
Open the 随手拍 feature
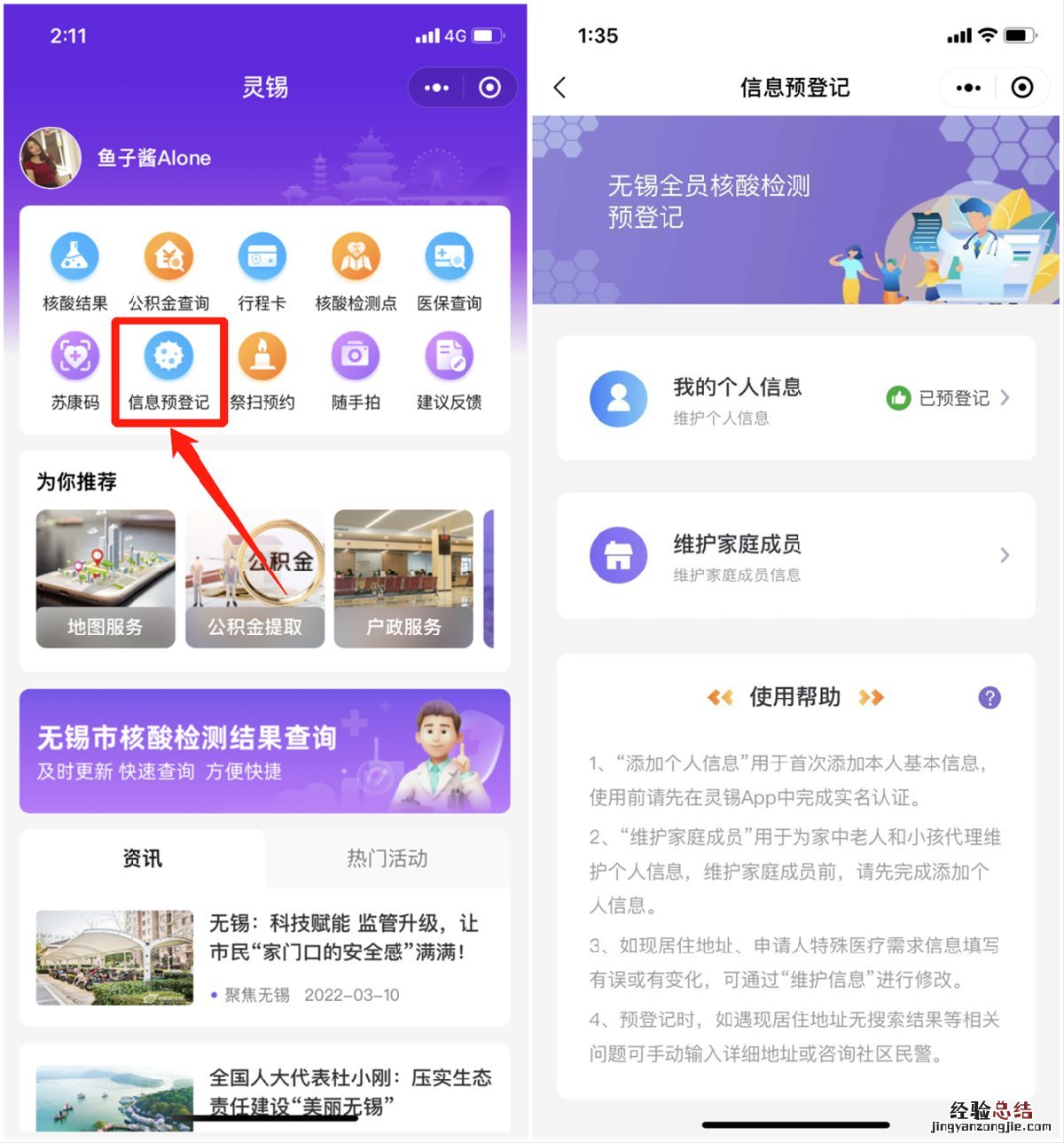tap(356, 371)
